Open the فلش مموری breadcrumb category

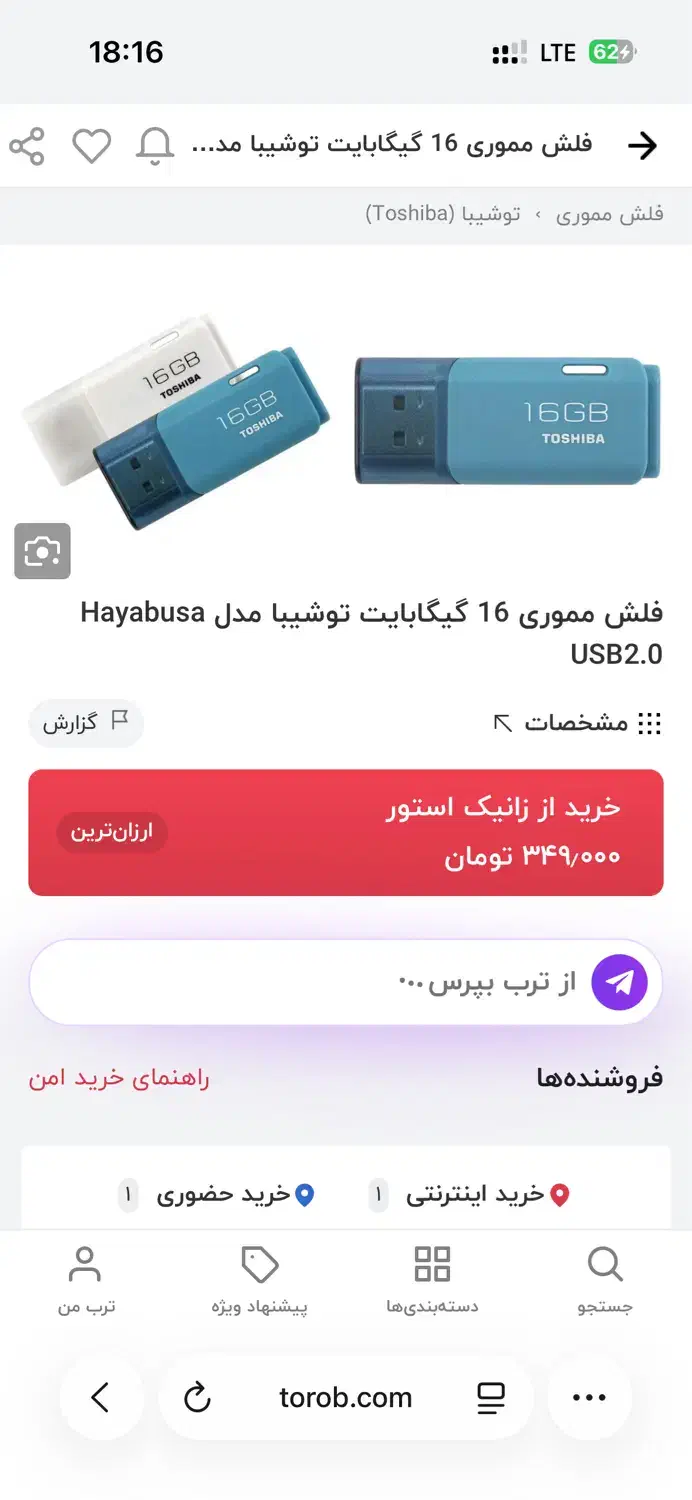pyautogui.click(x=609, y=214)
